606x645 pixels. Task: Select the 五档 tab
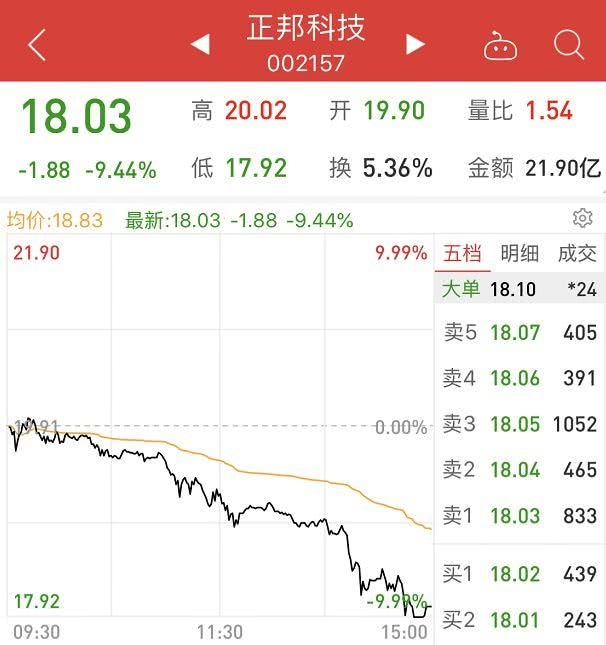463,254
